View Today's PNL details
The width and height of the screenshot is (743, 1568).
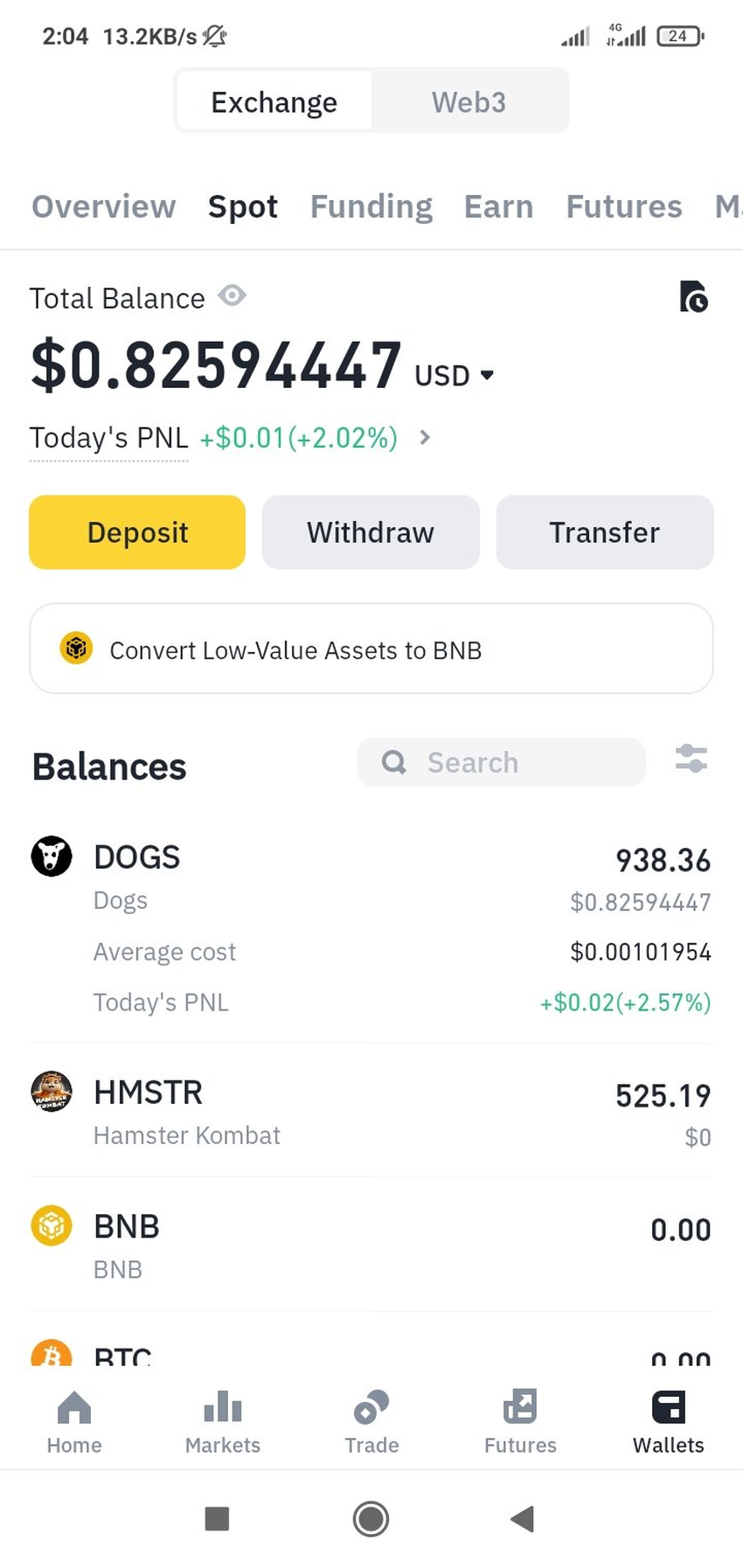425,437
